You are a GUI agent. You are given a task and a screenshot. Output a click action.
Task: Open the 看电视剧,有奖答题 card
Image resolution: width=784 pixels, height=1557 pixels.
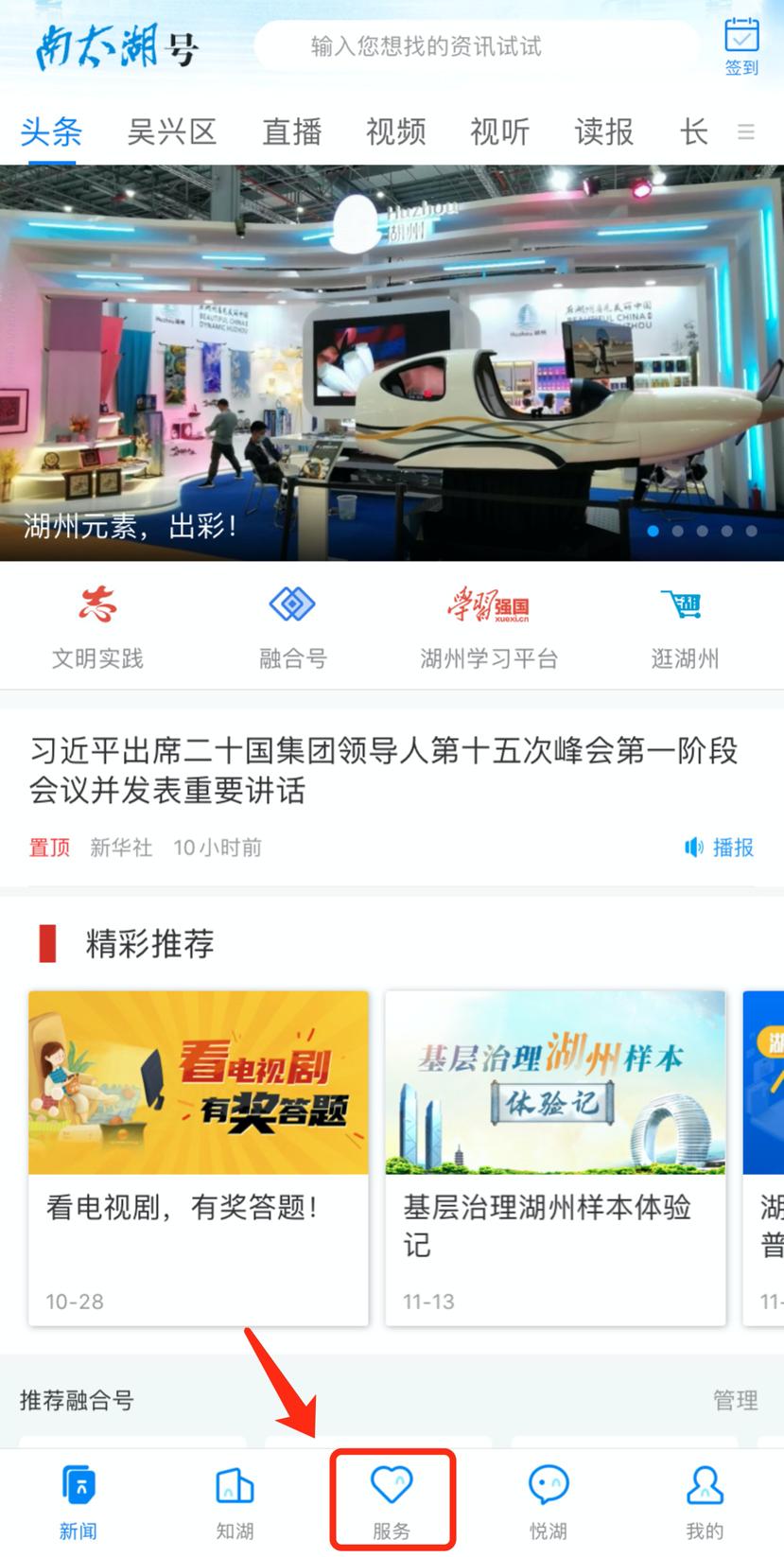tap(198, 1156)
